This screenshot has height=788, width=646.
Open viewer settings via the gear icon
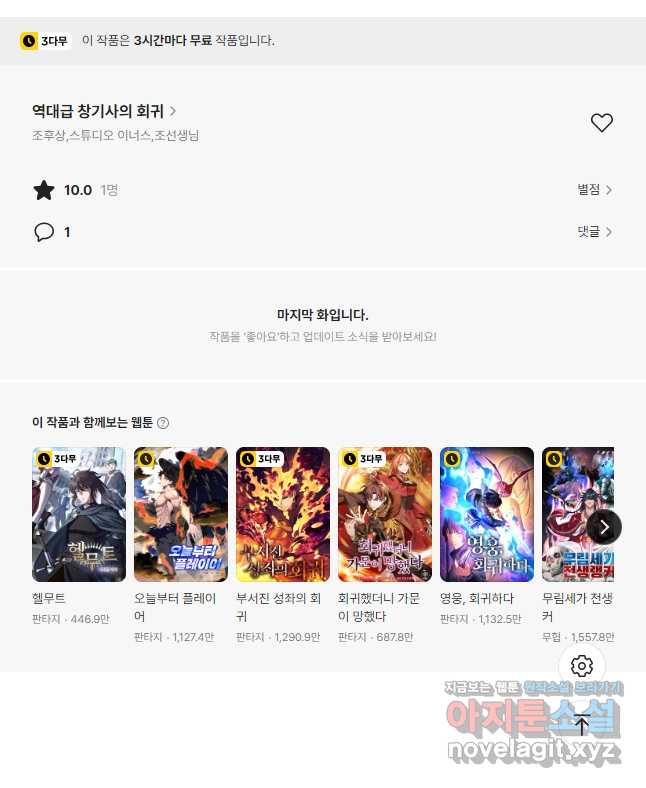582,666
